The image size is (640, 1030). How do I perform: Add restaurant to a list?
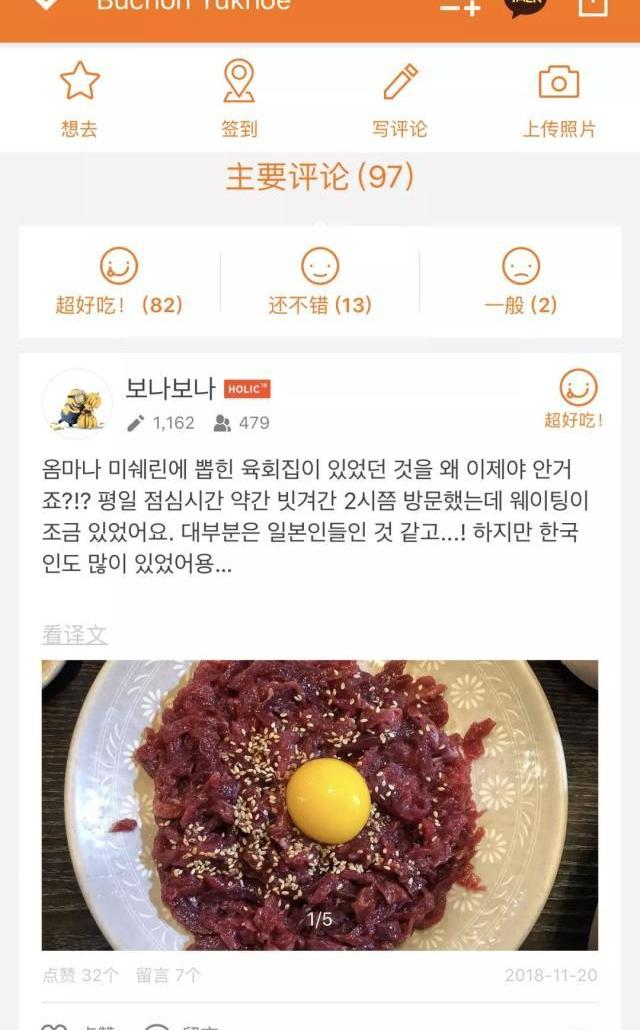(x=460, y=6)
